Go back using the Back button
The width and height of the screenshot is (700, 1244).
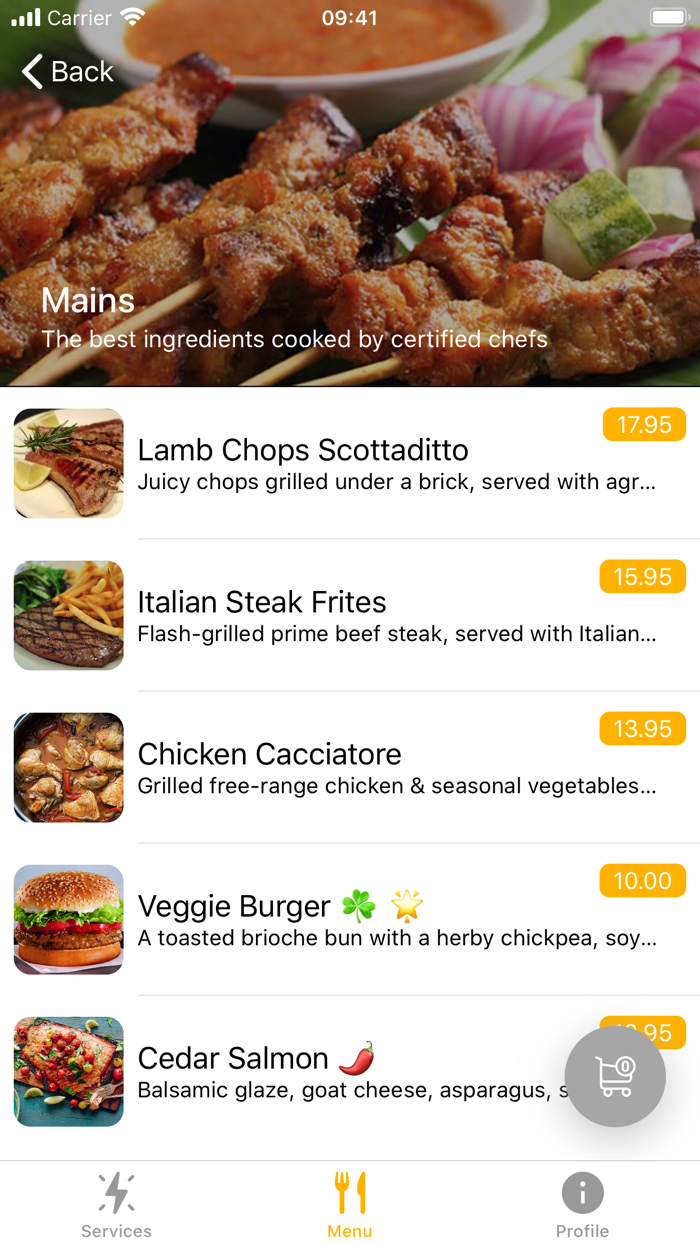coord(68,72)
